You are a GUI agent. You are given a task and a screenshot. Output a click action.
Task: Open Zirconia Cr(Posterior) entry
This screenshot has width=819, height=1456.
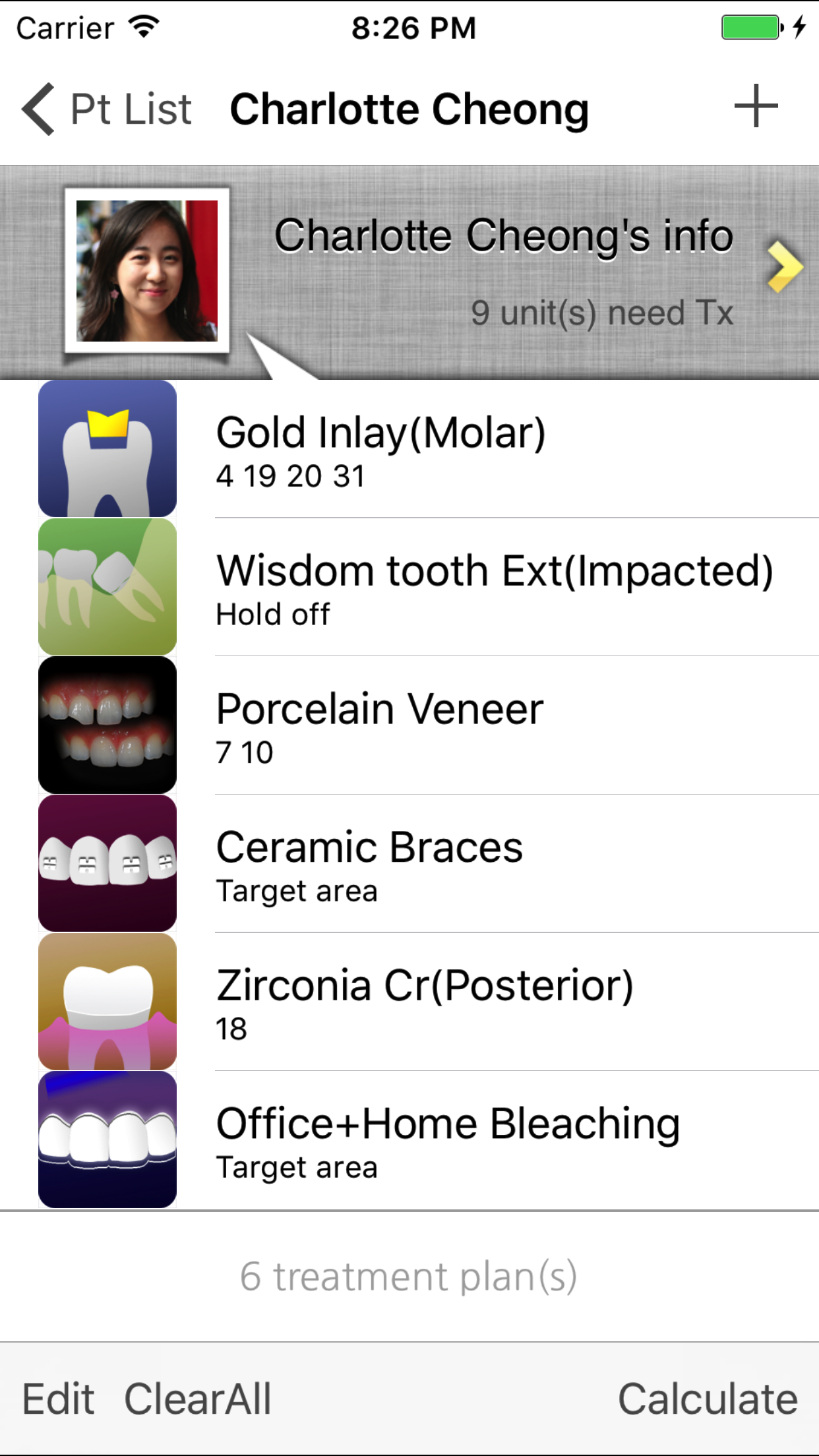click(x=429, y=1002)
